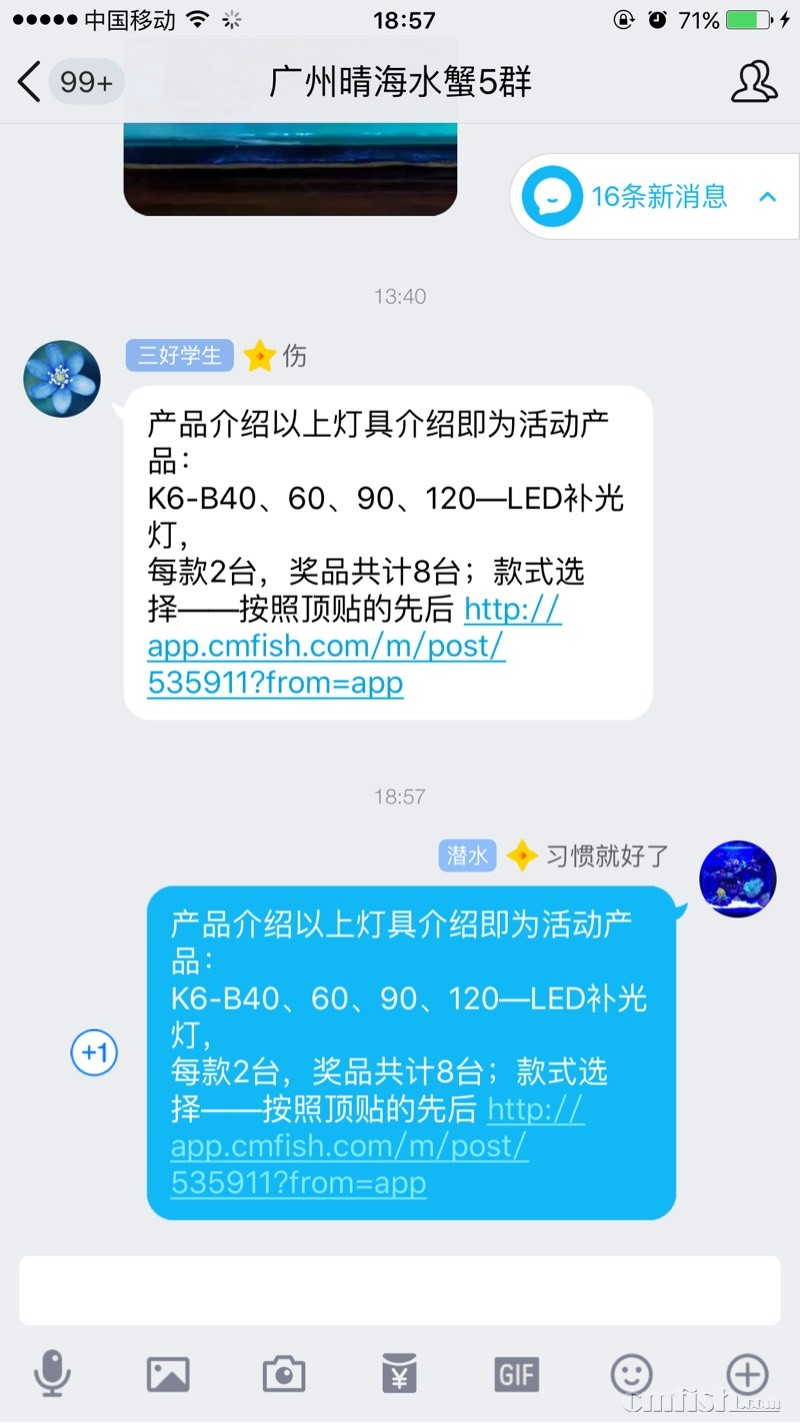Open the blue flower avatar of 伤
This screenshot has height=1423, width=800.
pos(62,378)
